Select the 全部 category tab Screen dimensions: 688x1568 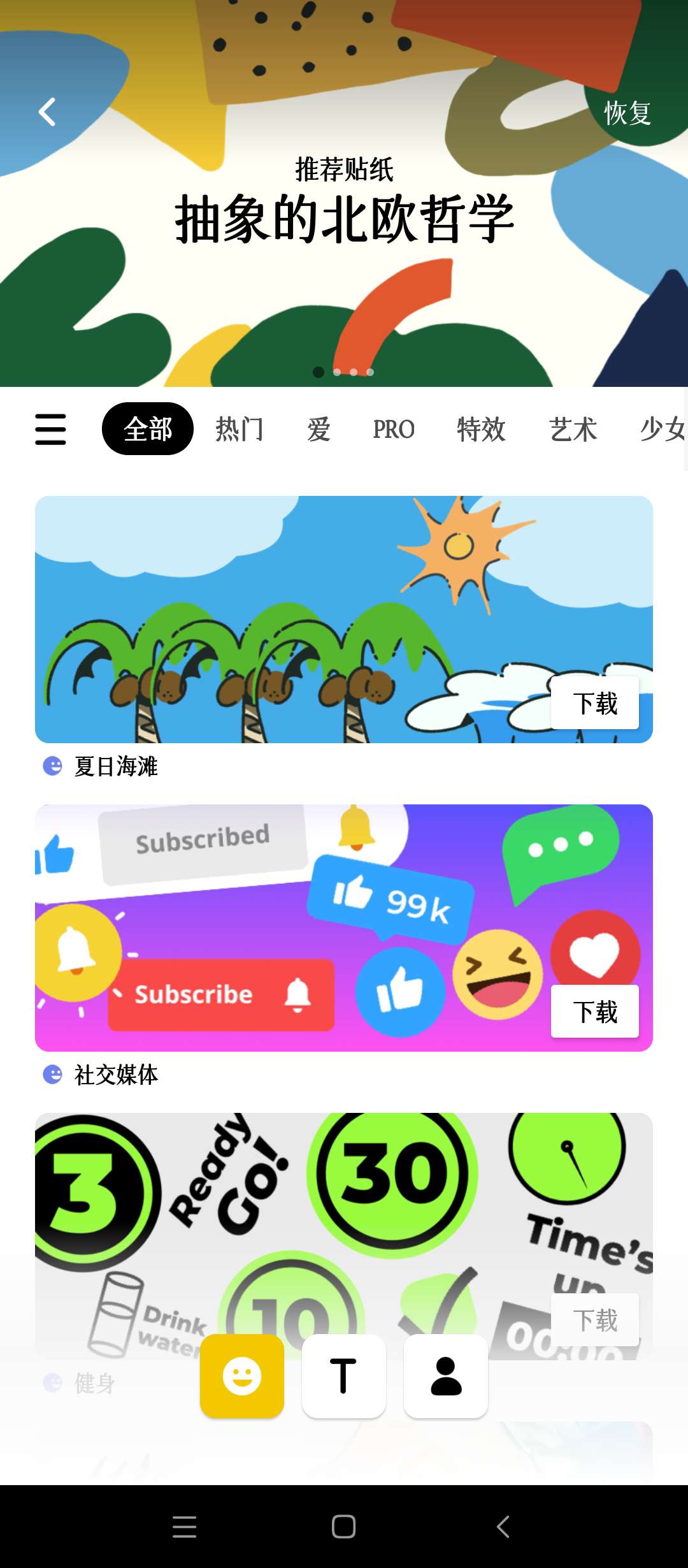148,429
